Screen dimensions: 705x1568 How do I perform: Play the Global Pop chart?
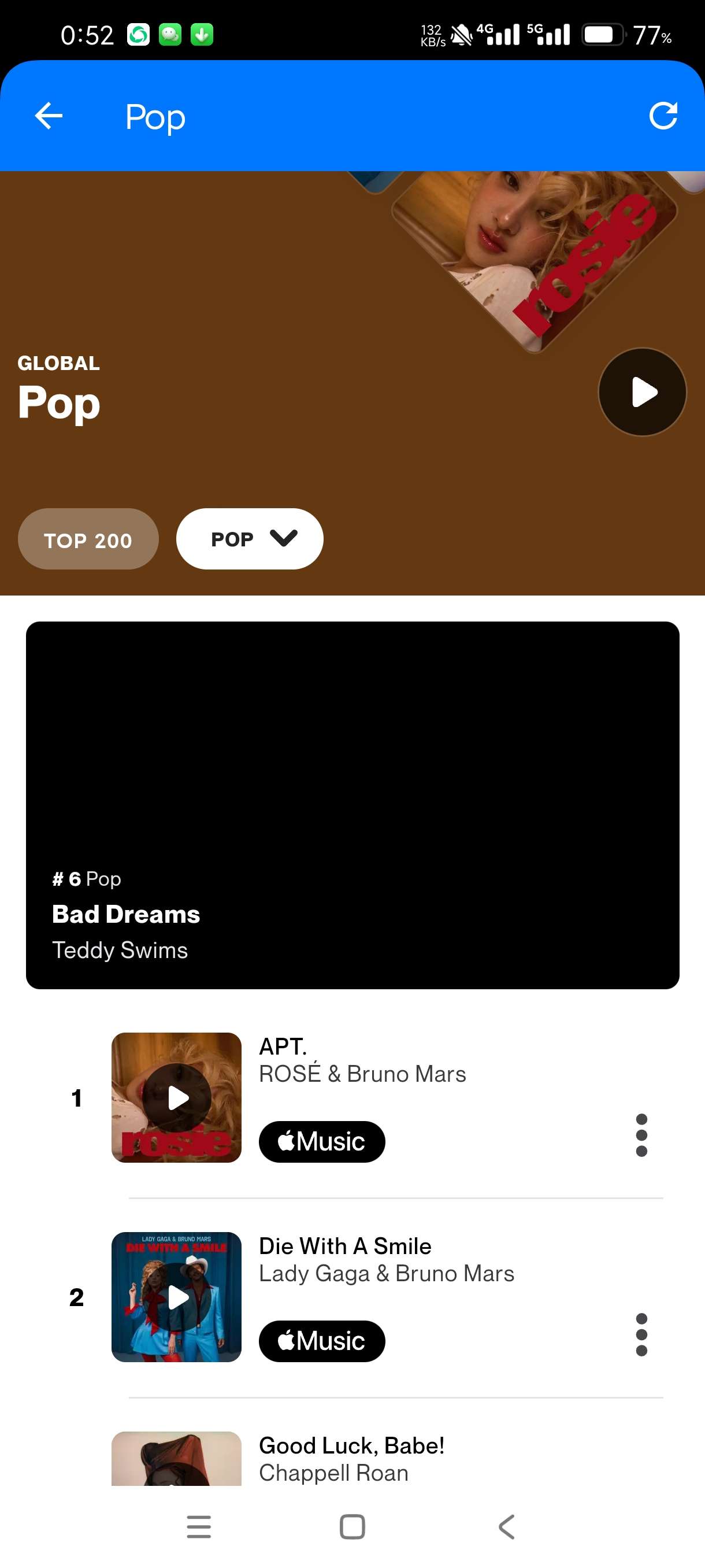[x=642, y=391]
